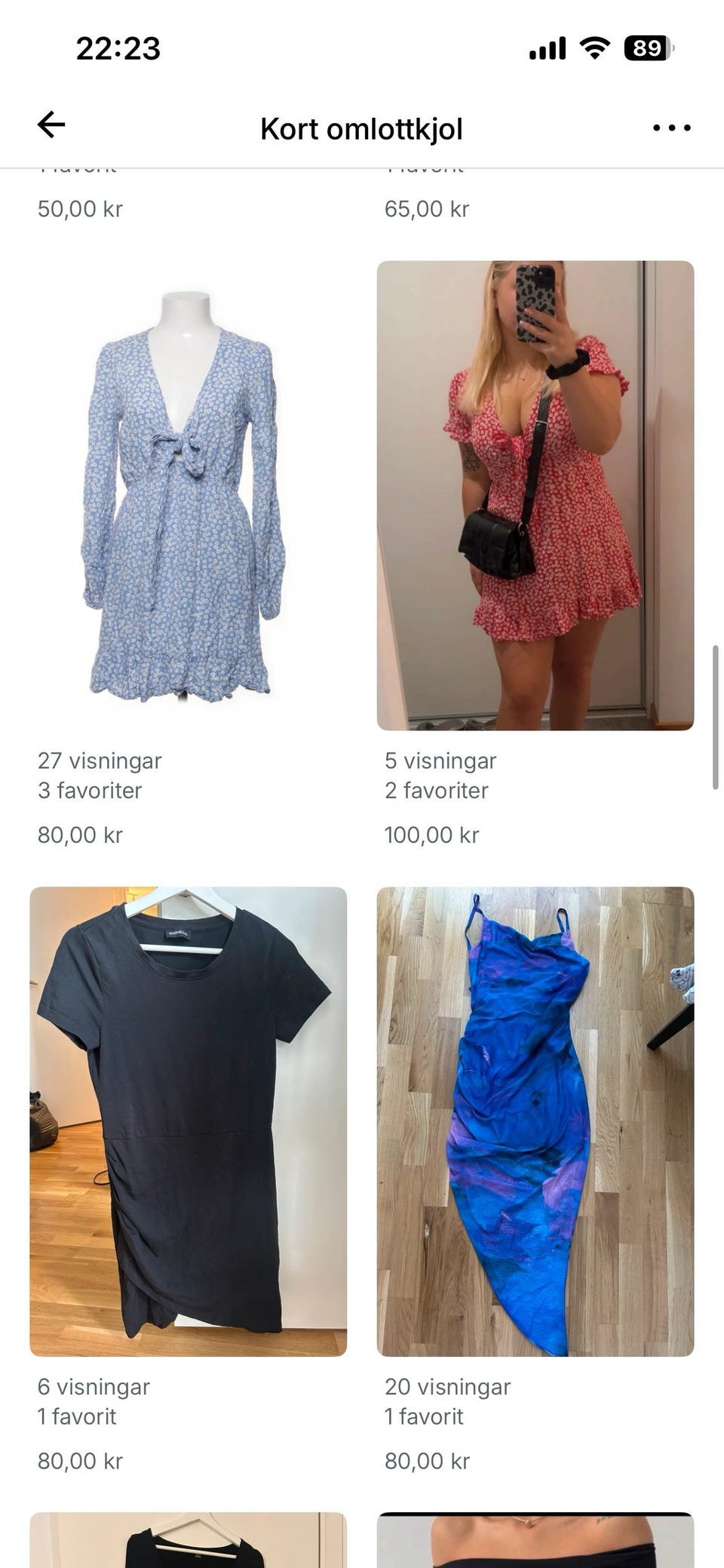Tap the 100,00 kr price label
724x1568 pixels.
(x=431, y=835)
